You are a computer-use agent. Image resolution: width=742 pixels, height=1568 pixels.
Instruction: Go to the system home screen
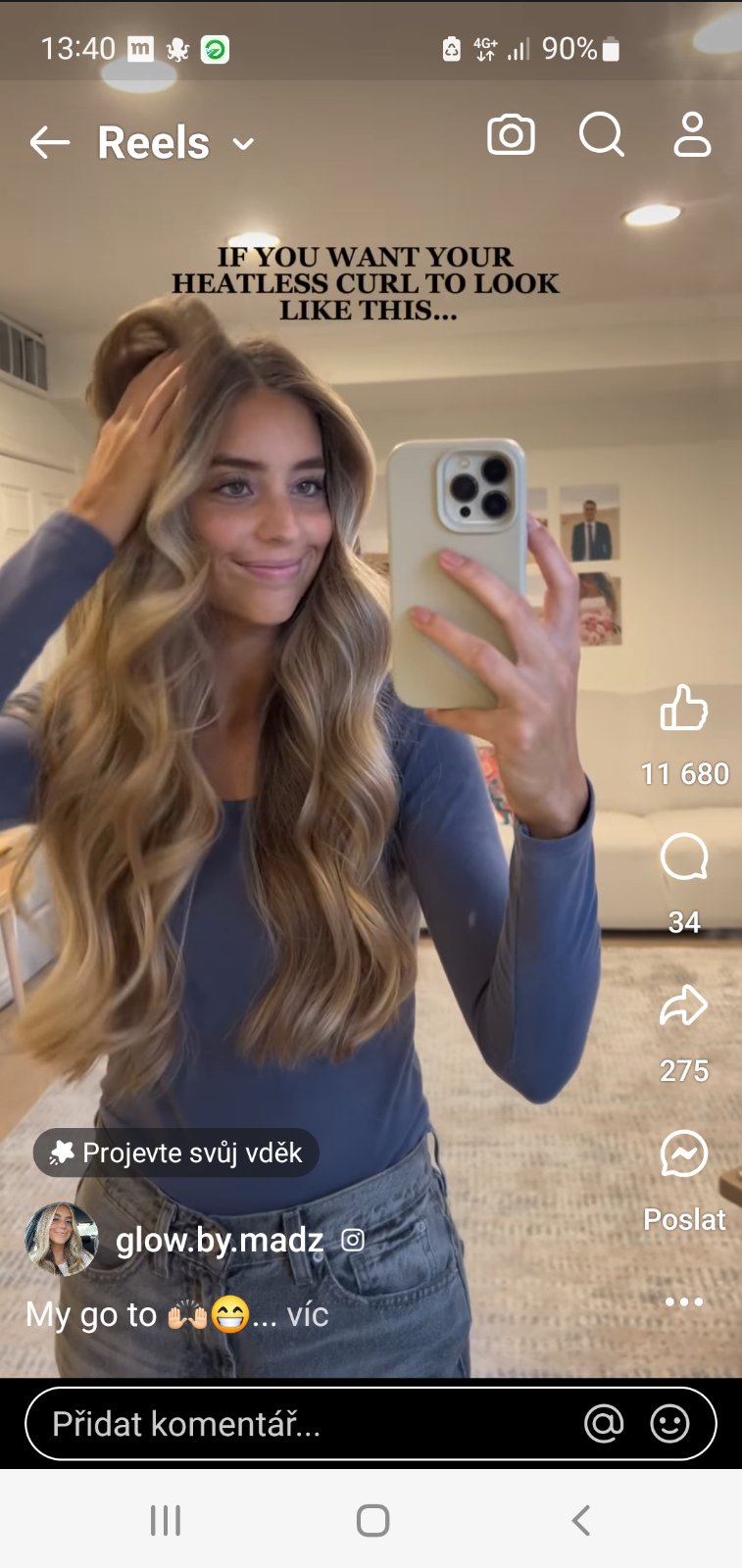[x=372, y=1521]
